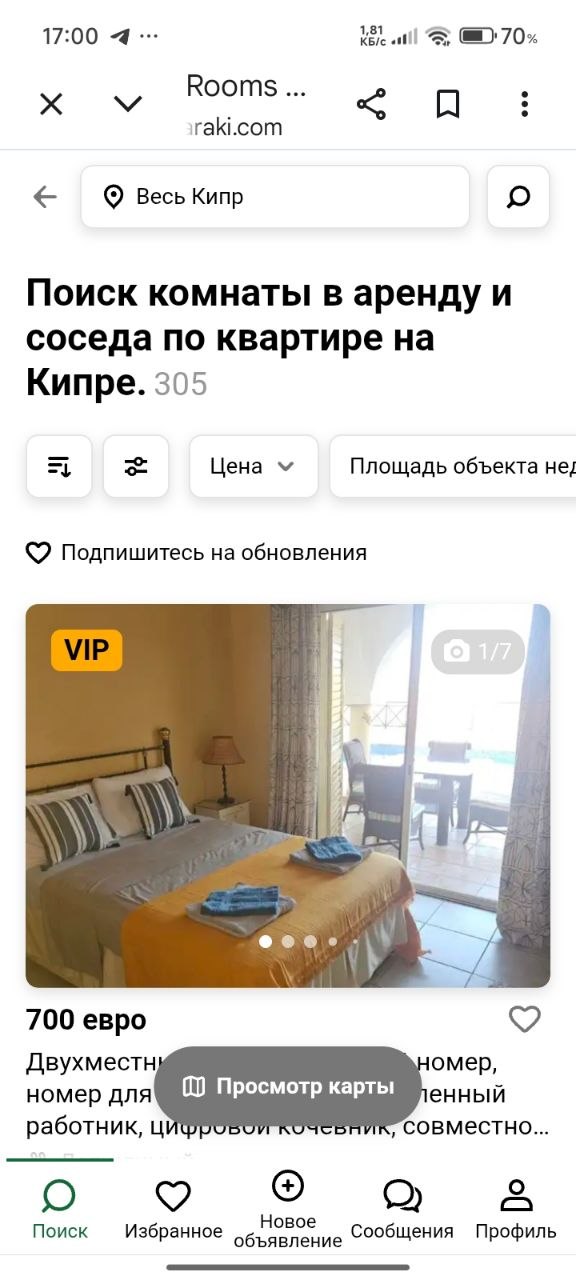576x1280 pixels.
Task: Switch to the Избранное tab
Action: pyautogui.click(x=173, y=1209)
